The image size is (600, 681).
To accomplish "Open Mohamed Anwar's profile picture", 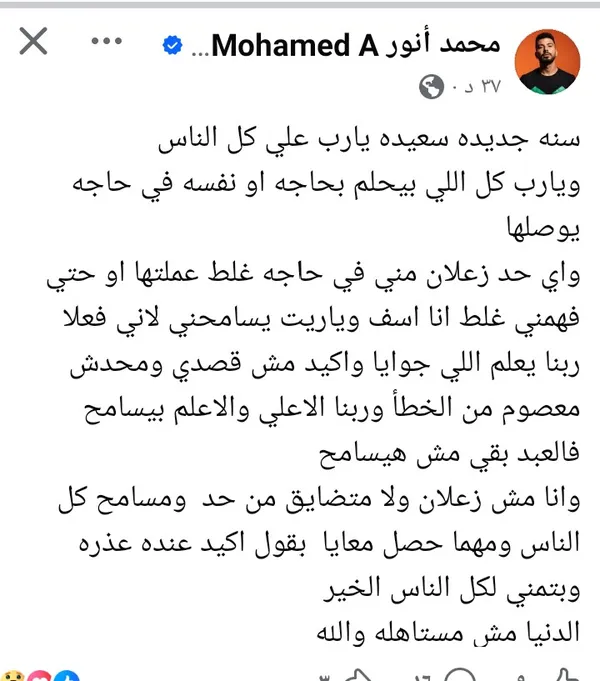I will 547,61.
